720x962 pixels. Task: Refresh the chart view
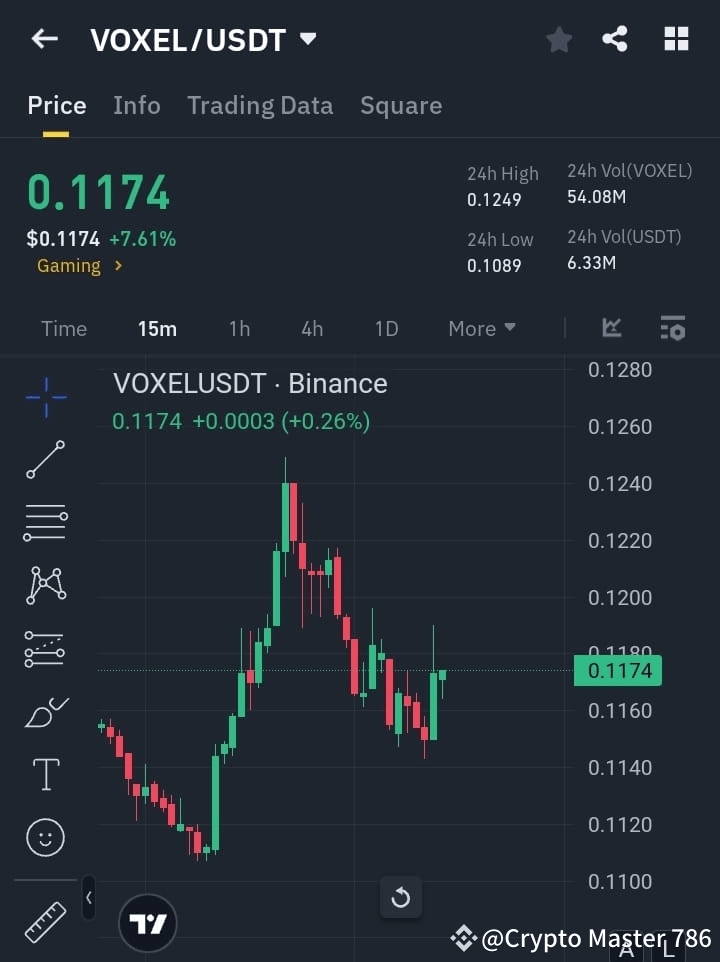(400, 897)
